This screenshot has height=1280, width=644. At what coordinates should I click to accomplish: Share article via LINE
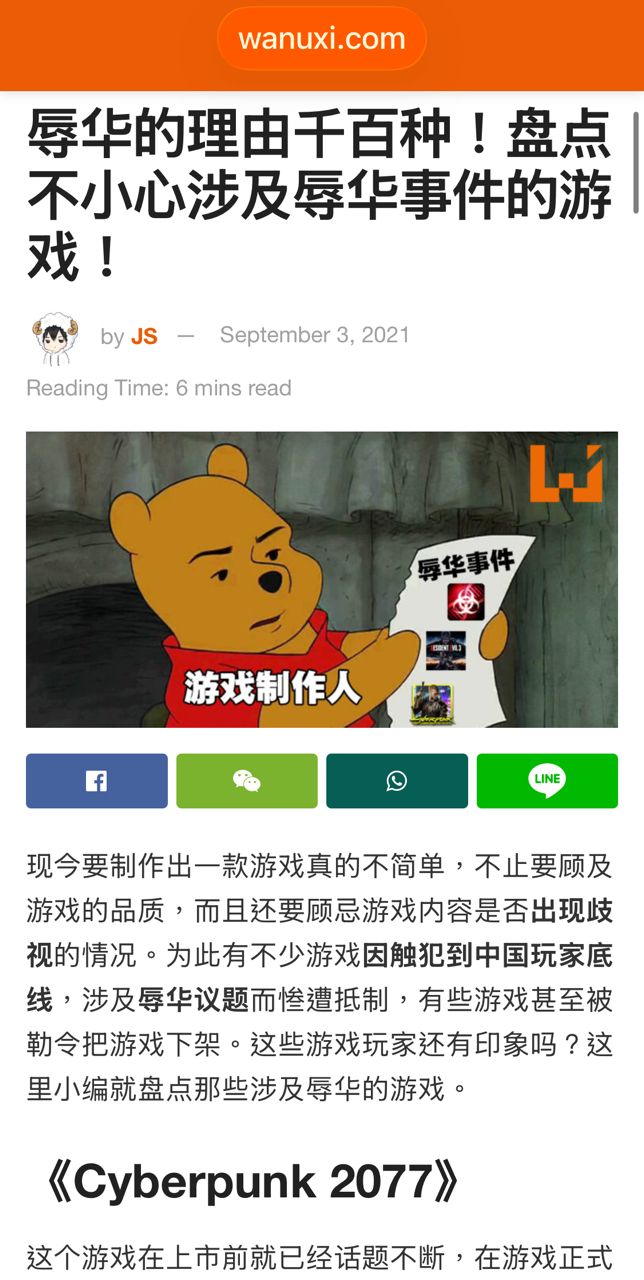tap(547, 781)
